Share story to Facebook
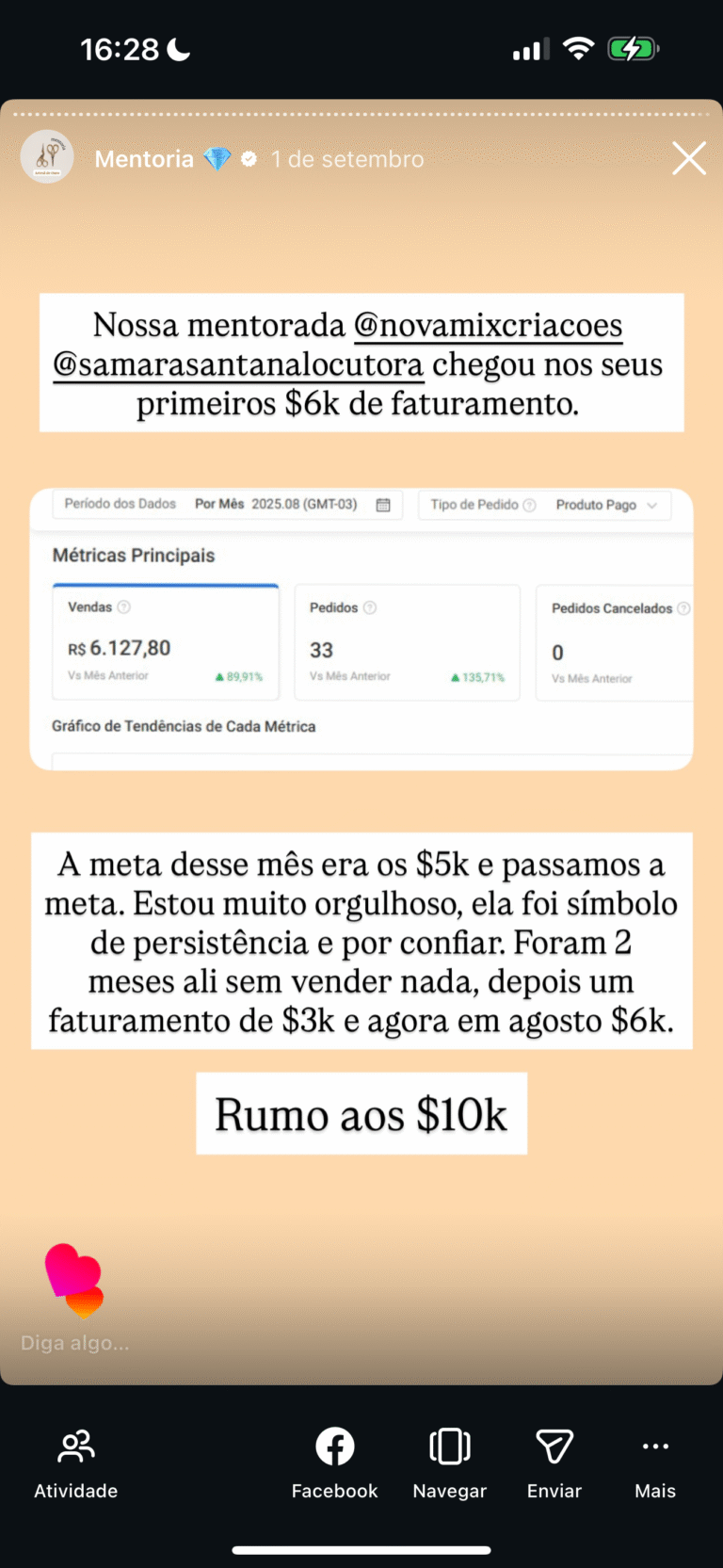This screenshot has height=1568, width=723. click(x=334, y=1463)
